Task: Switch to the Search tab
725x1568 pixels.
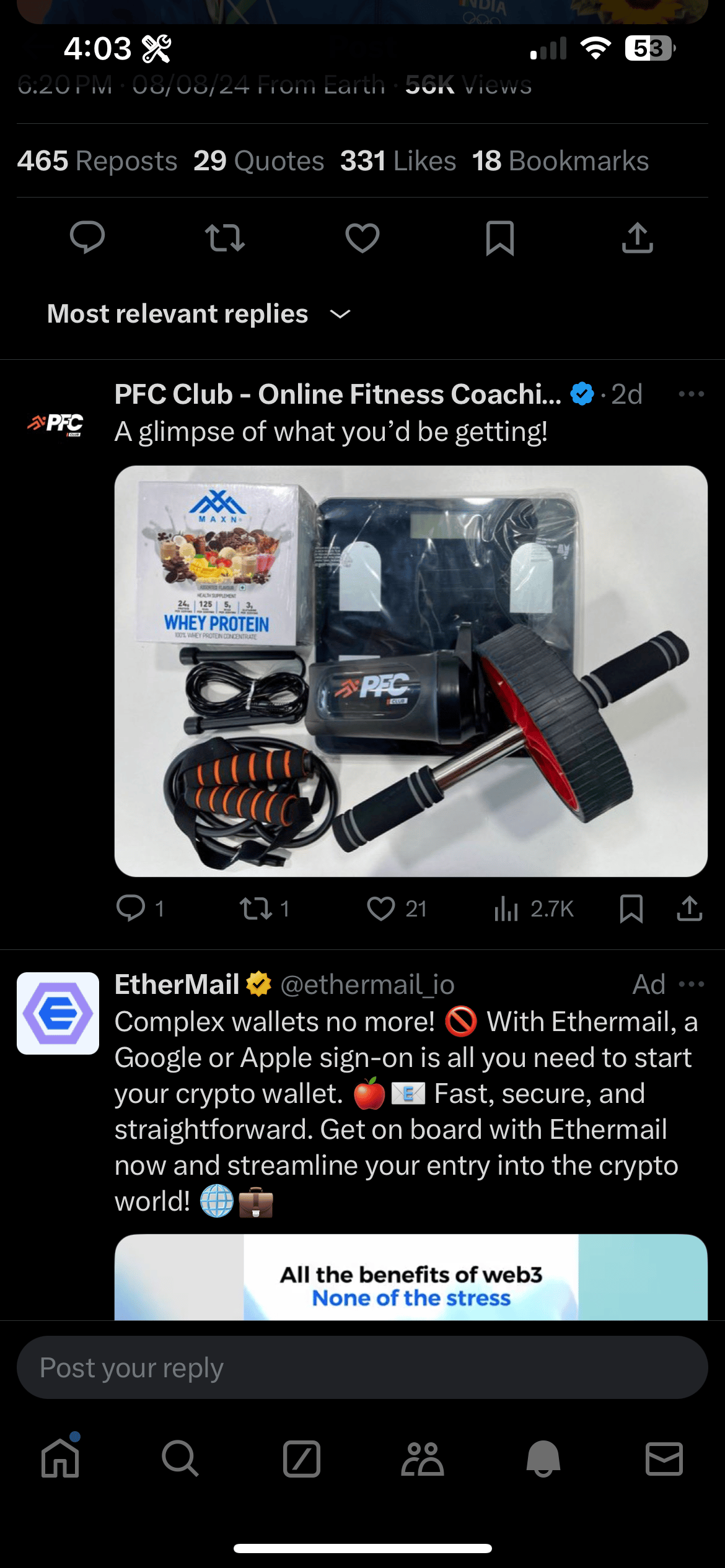Action: 180,1459
